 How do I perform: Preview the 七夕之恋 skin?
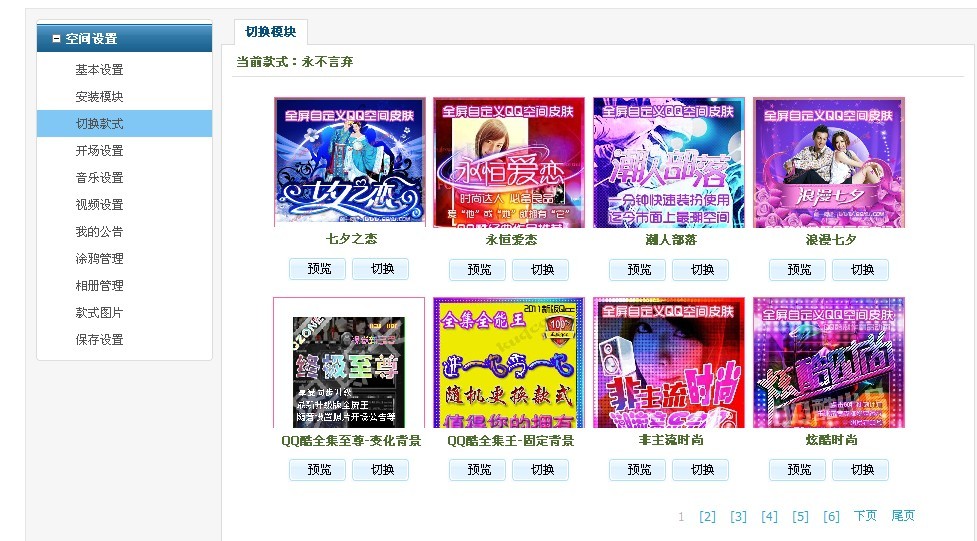[x=318, y=269]
